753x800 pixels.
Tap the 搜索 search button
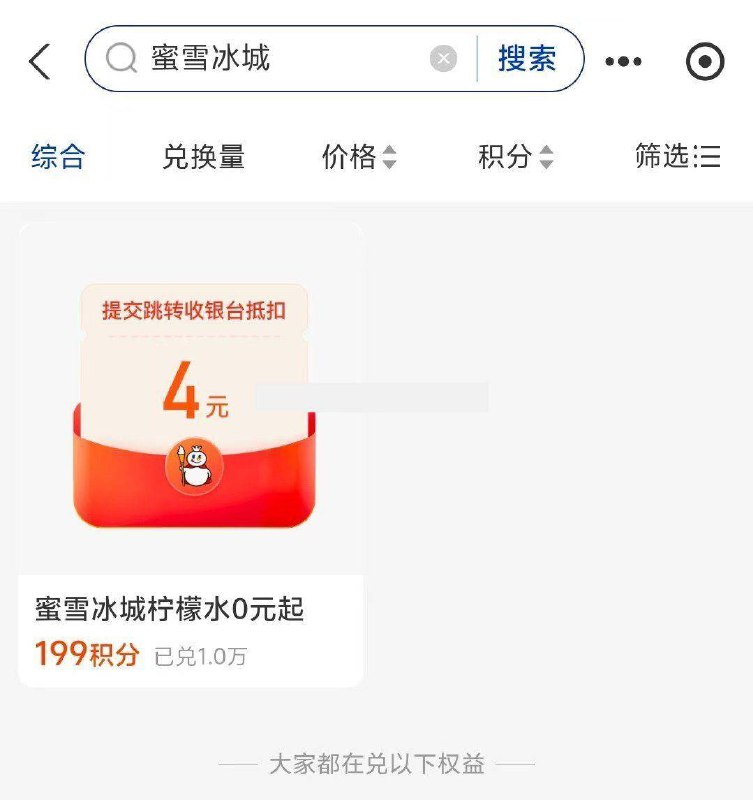528,58
